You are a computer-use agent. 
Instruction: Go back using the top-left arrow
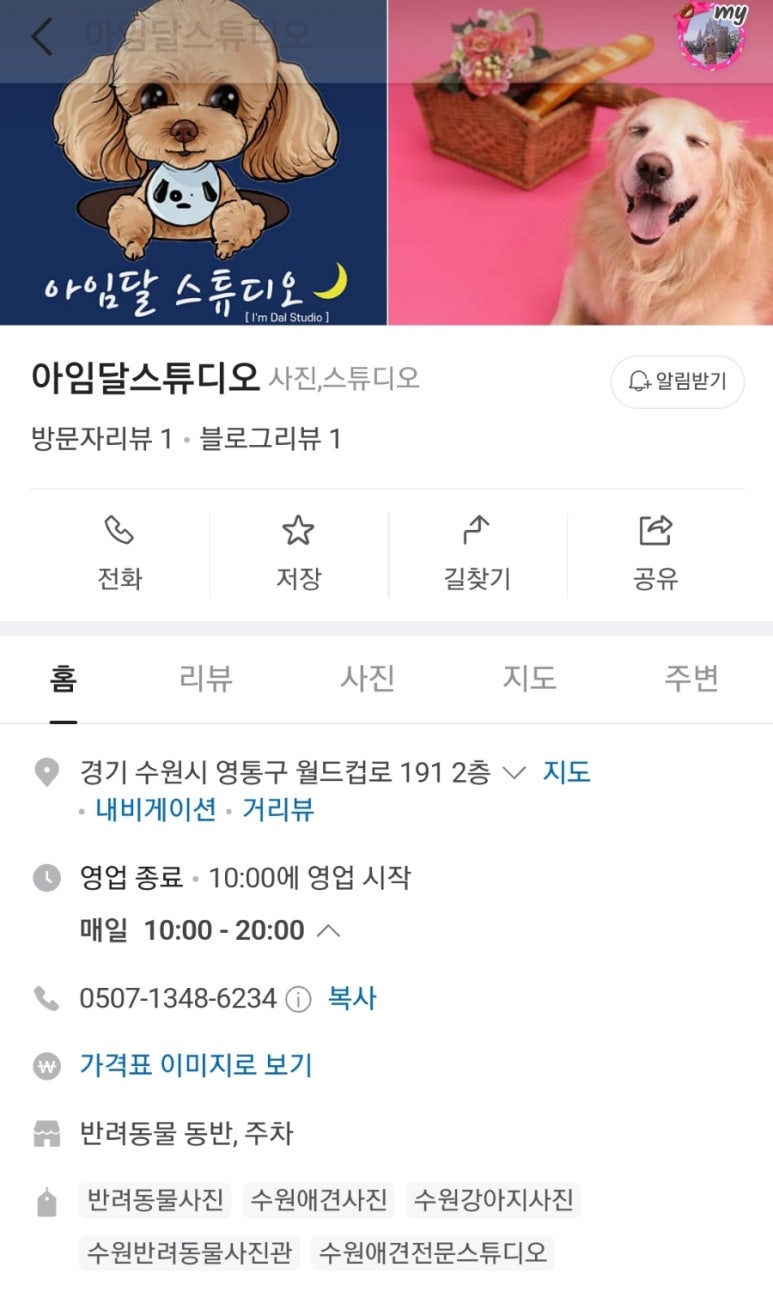pos(42,38)
